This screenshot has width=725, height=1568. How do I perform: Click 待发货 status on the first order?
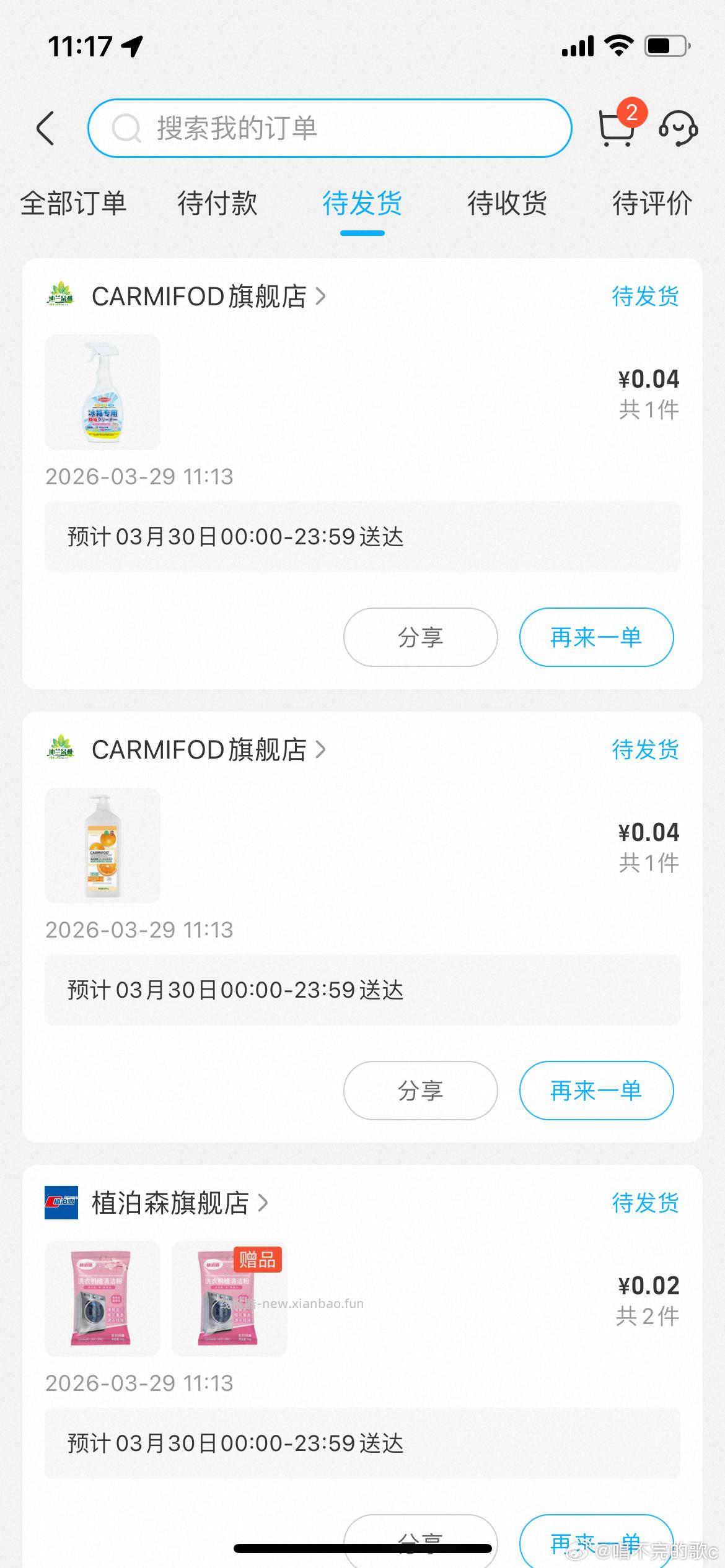click(x=644, y=297)
